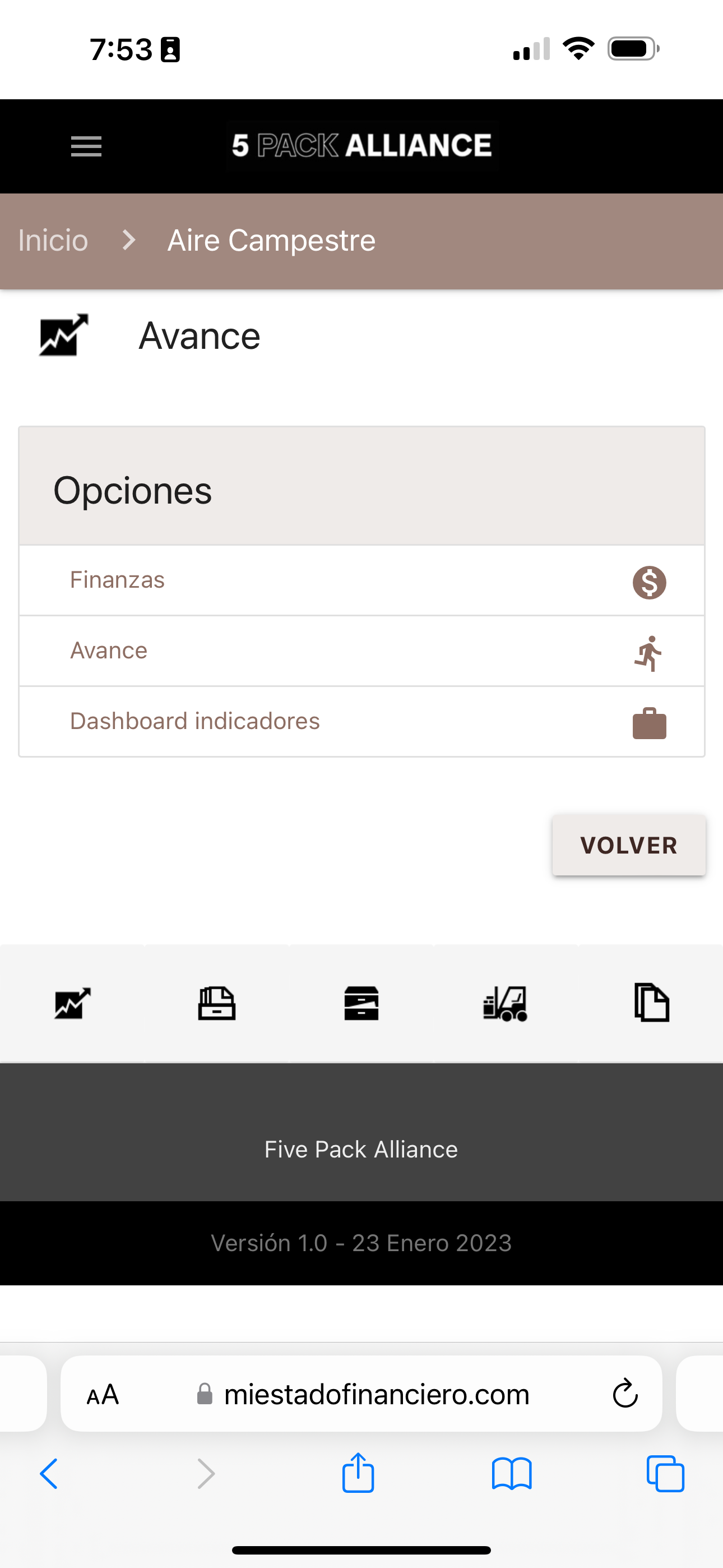This screenshot has width=723, height=1568.
Task: Open Safari text size options
Action: click(103, 1395)
